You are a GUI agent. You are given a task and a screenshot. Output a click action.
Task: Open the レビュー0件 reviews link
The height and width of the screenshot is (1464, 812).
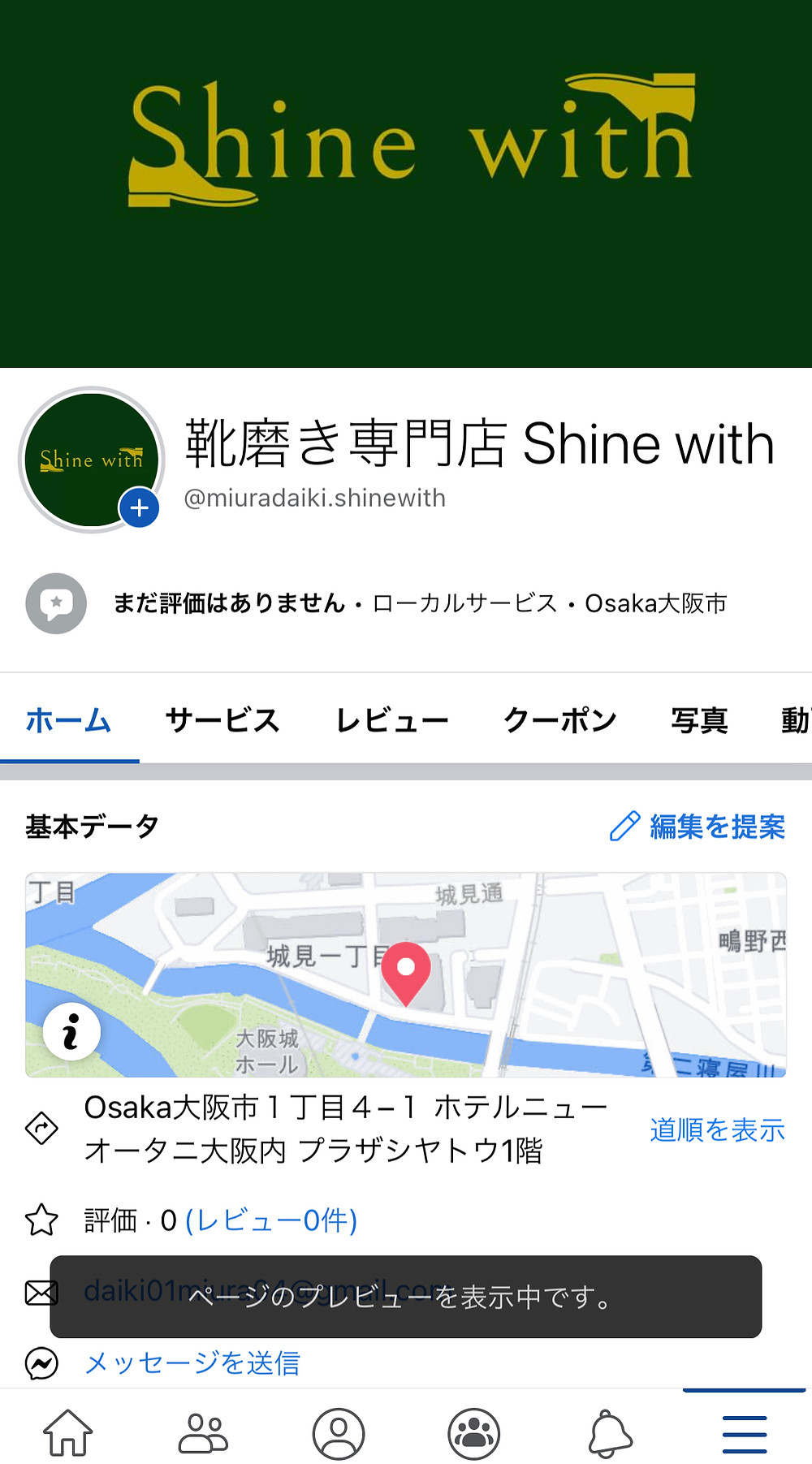271,1220
